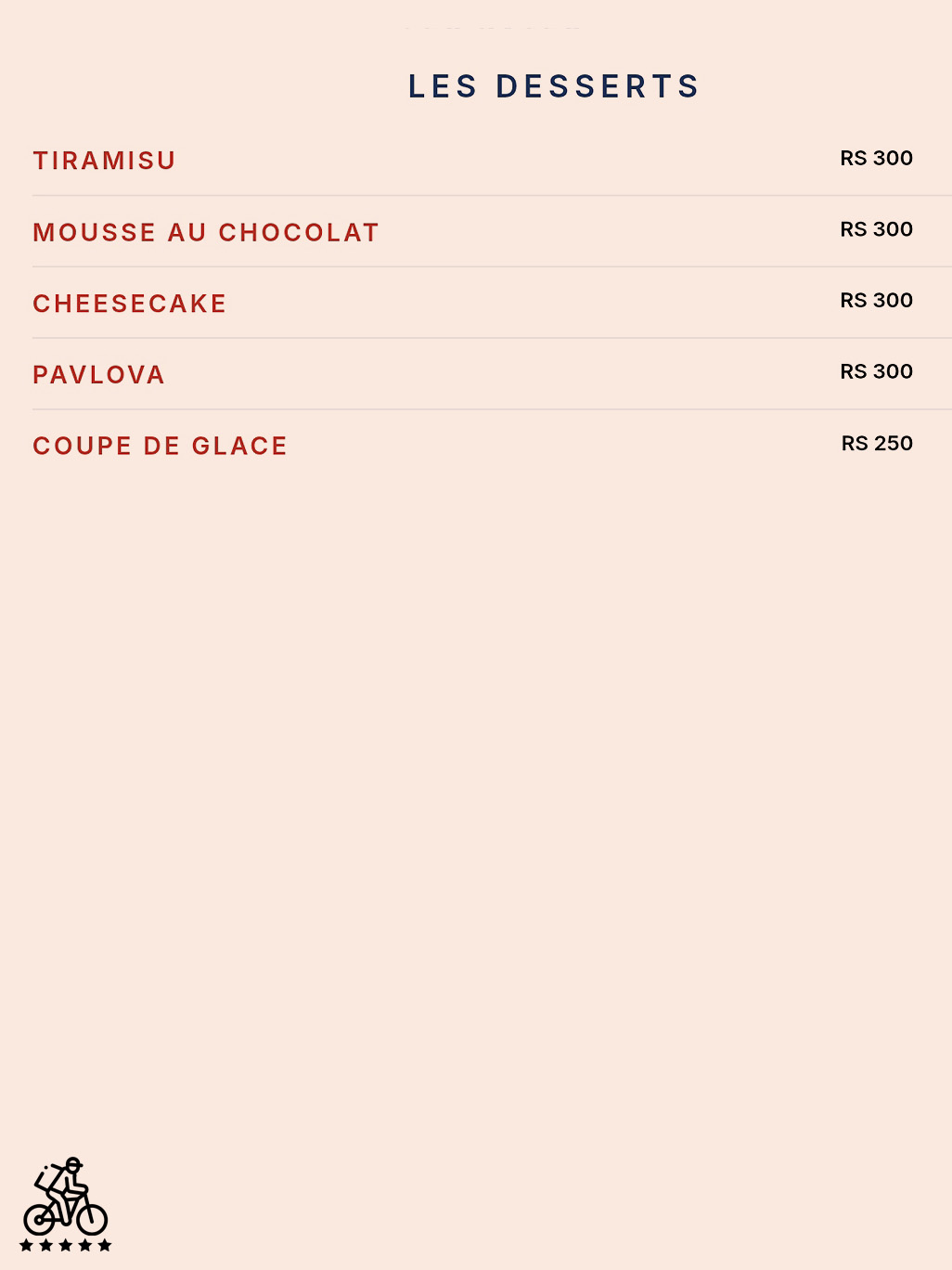Viewport: 952px width, 1270px height.
Task: Choose the Pavlova dessert
Action: point(99,375)
